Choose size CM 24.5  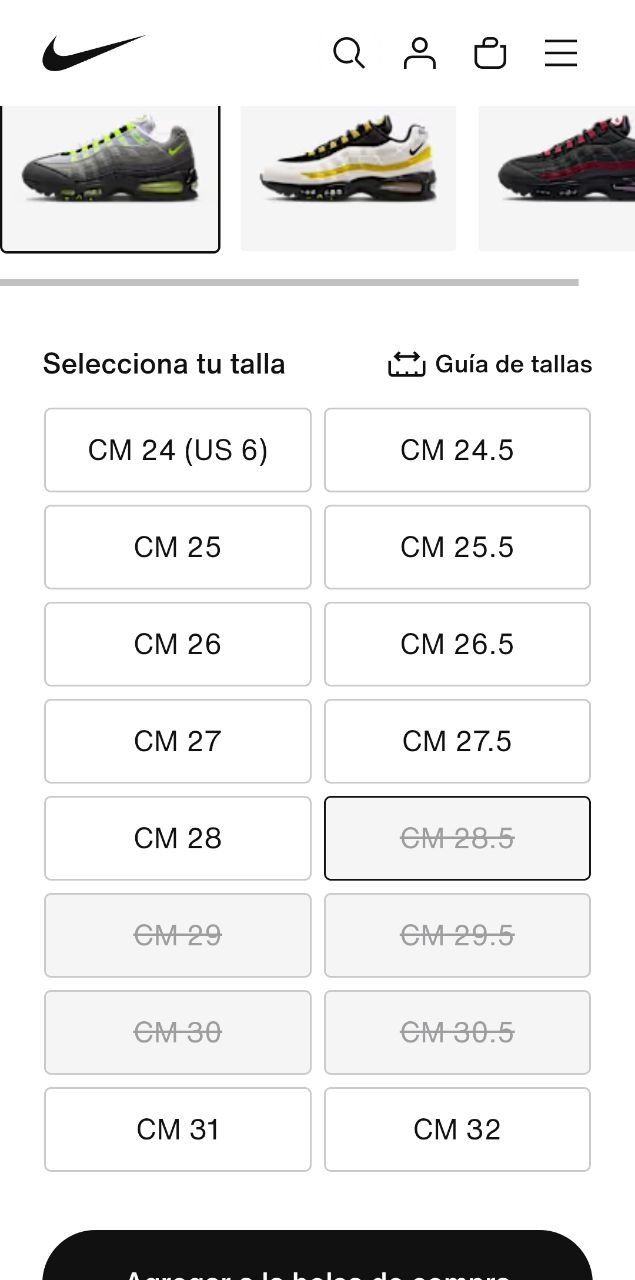point(457,450)
